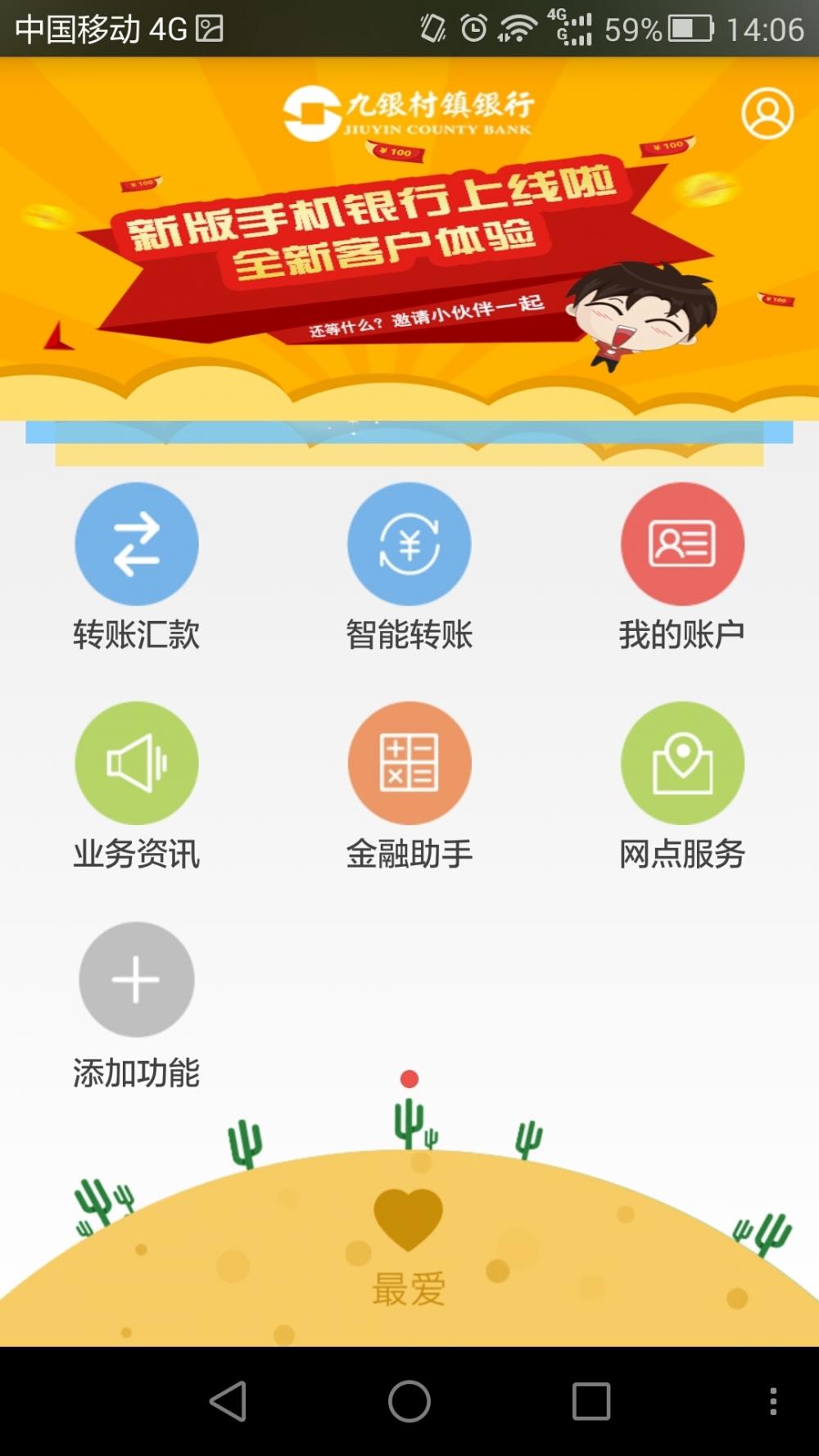Select 智能转账 smart transfer
819x1456 pixels.
pyautogui.click(x=409, y=567)
